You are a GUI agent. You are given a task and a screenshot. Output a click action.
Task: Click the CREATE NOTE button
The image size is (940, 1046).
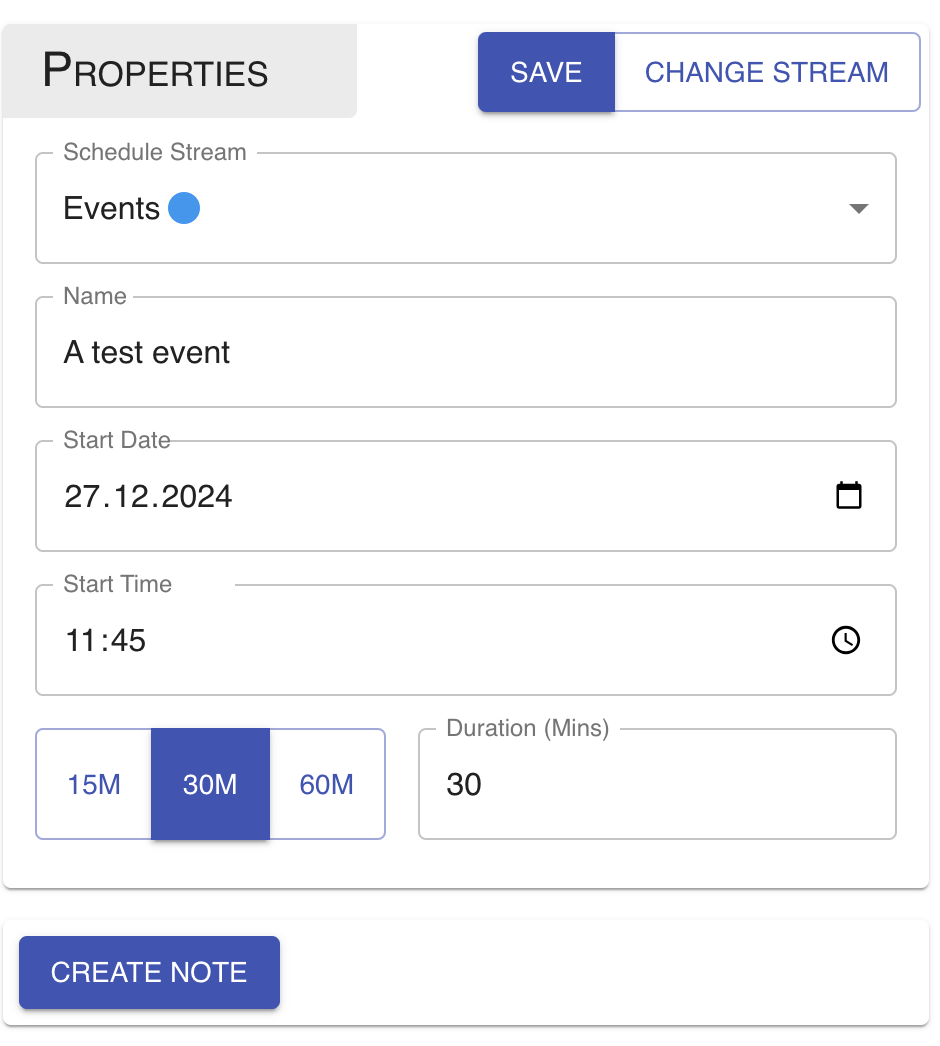pos(149,971)
